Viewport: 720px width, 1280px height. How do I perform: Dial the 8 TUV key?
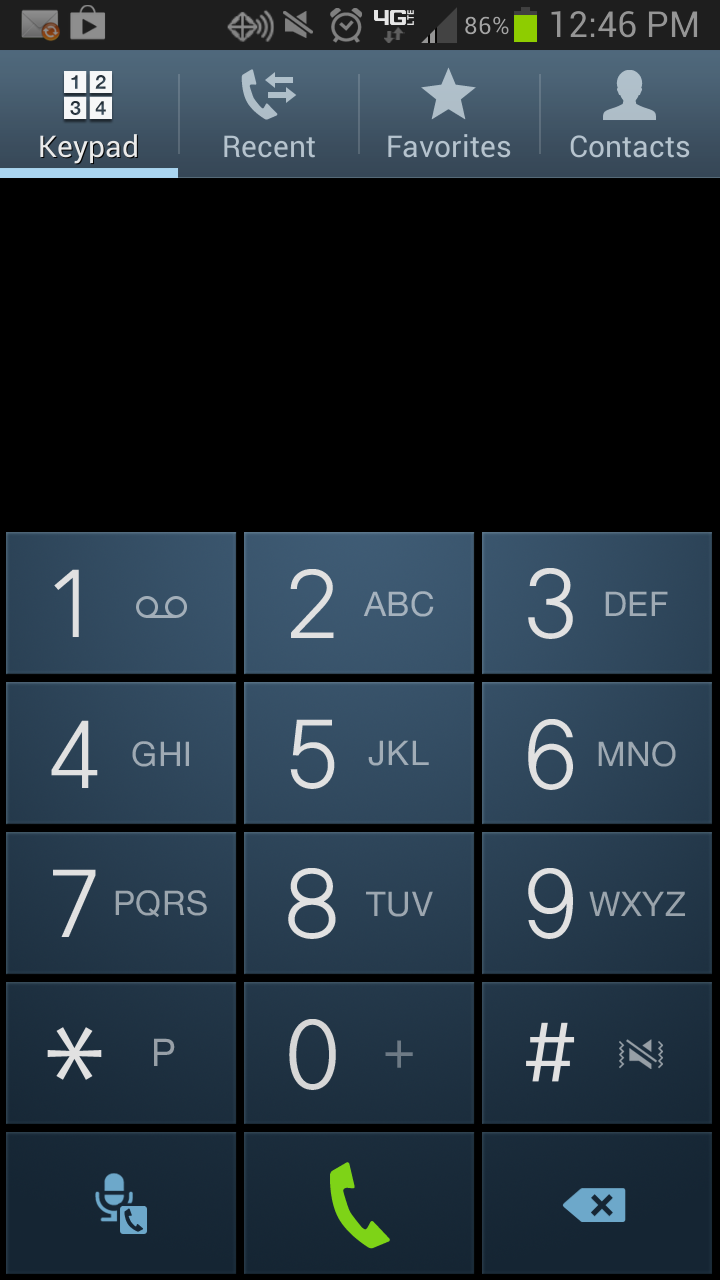(x=359, y=903)
